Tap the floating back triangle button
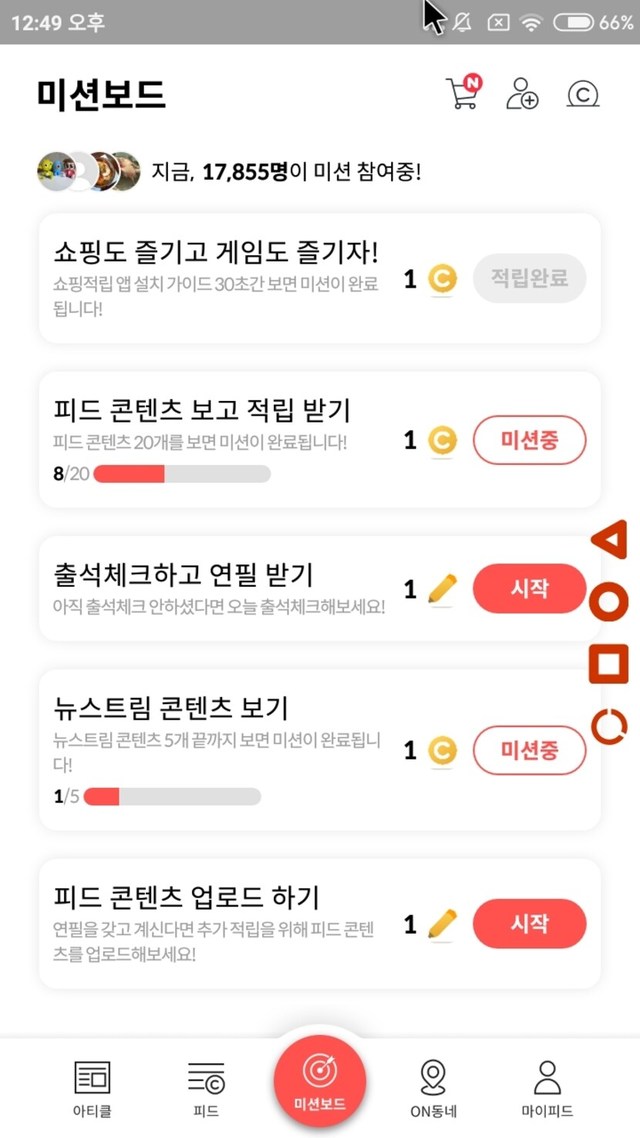This screenshot has width=640, height=1138. tap(610, 539)
